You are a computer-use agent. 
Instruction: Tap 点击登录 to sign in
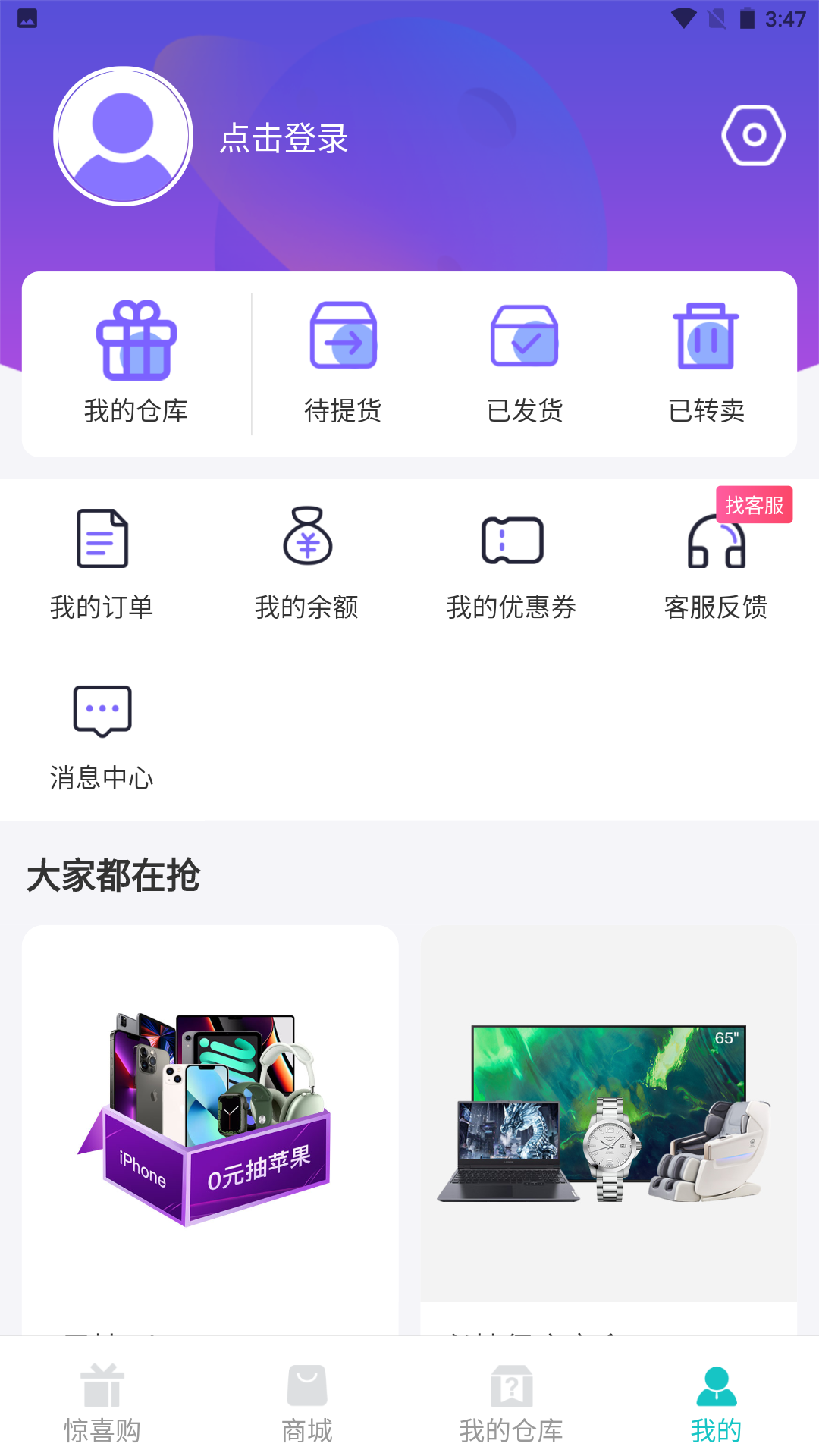click(x=284, y=139)
